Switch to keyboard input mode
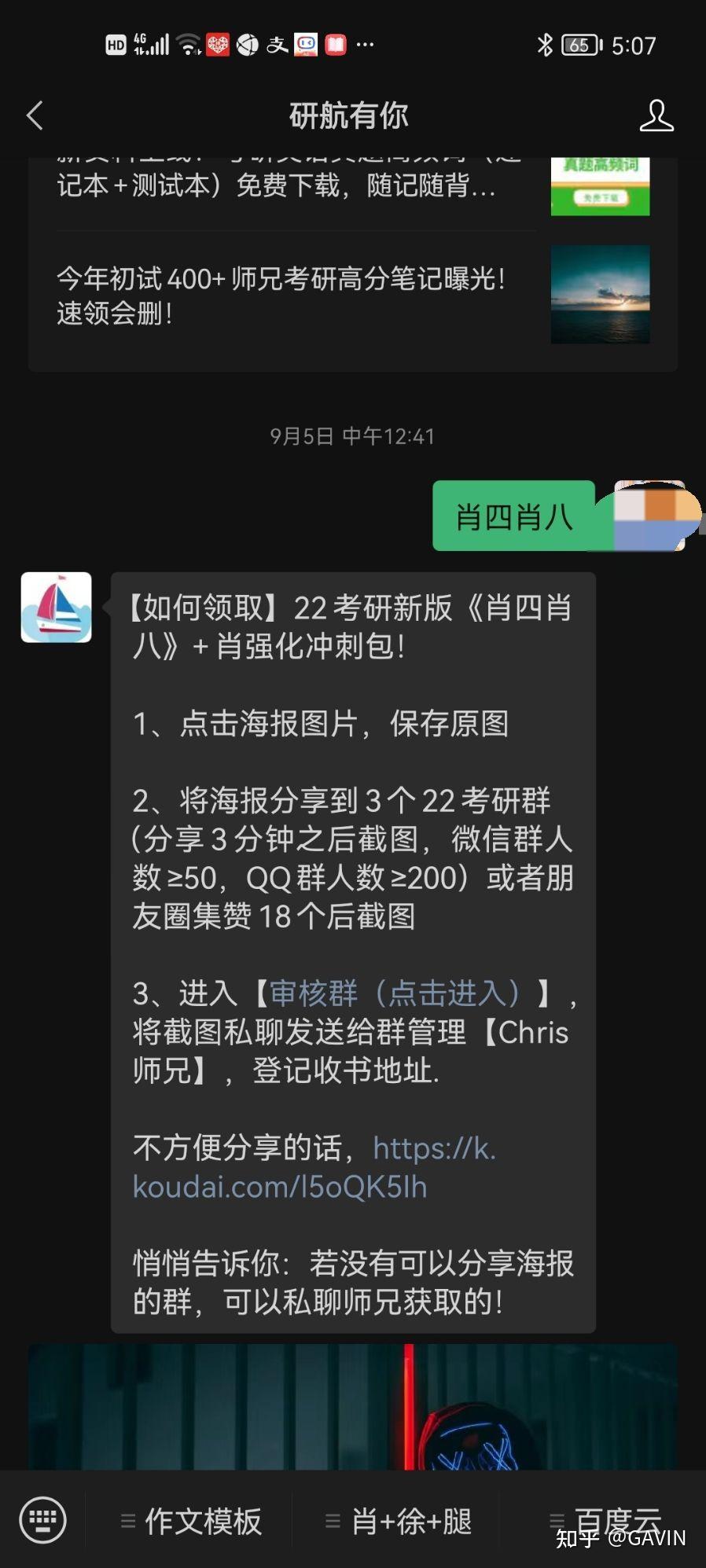The height and width of the screenshot is (1568, 706). pyautogui.click(x=42, y=1519)
